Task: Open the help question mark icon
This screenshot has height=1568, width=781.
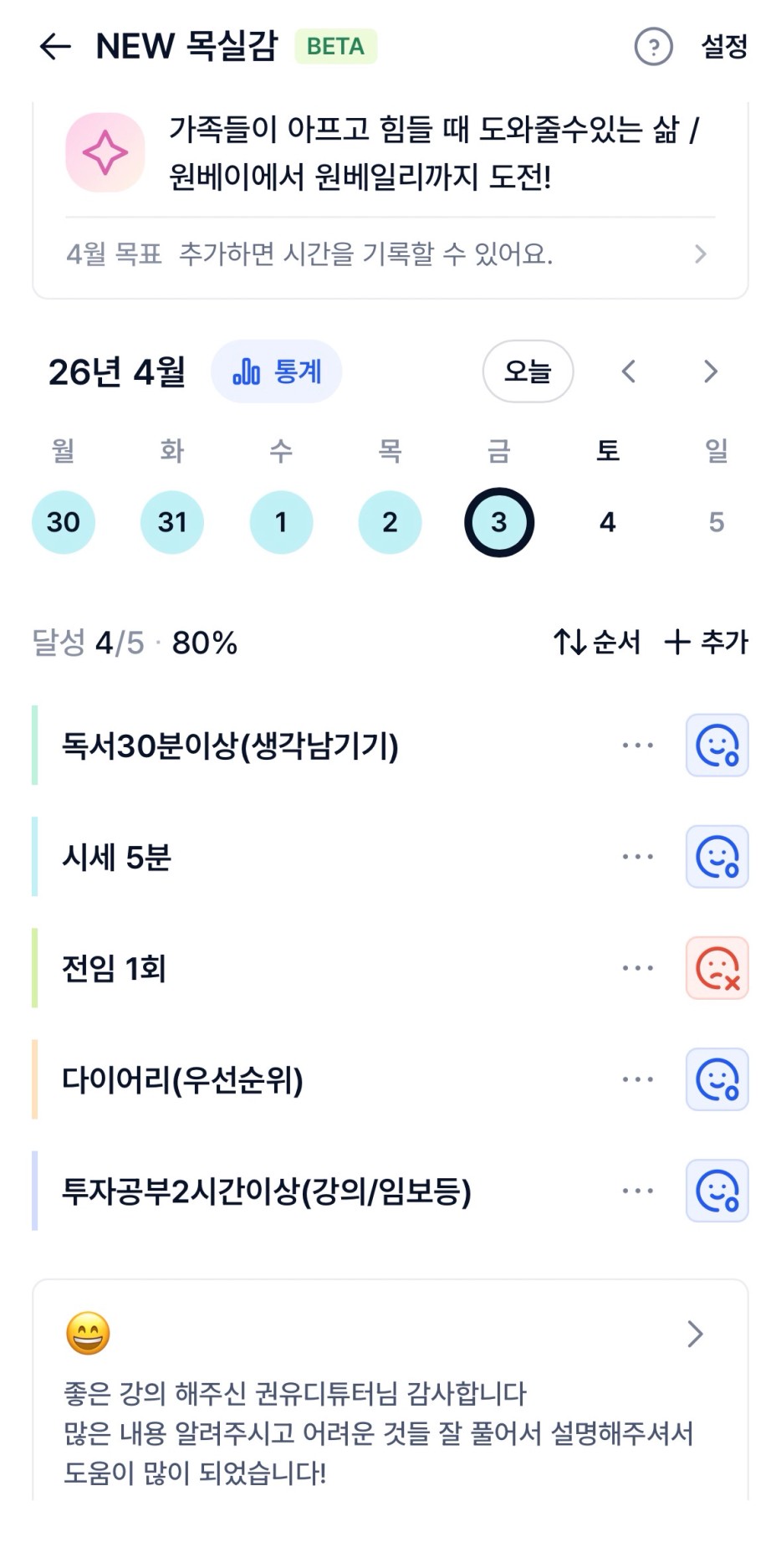Action: coord(653,47)
